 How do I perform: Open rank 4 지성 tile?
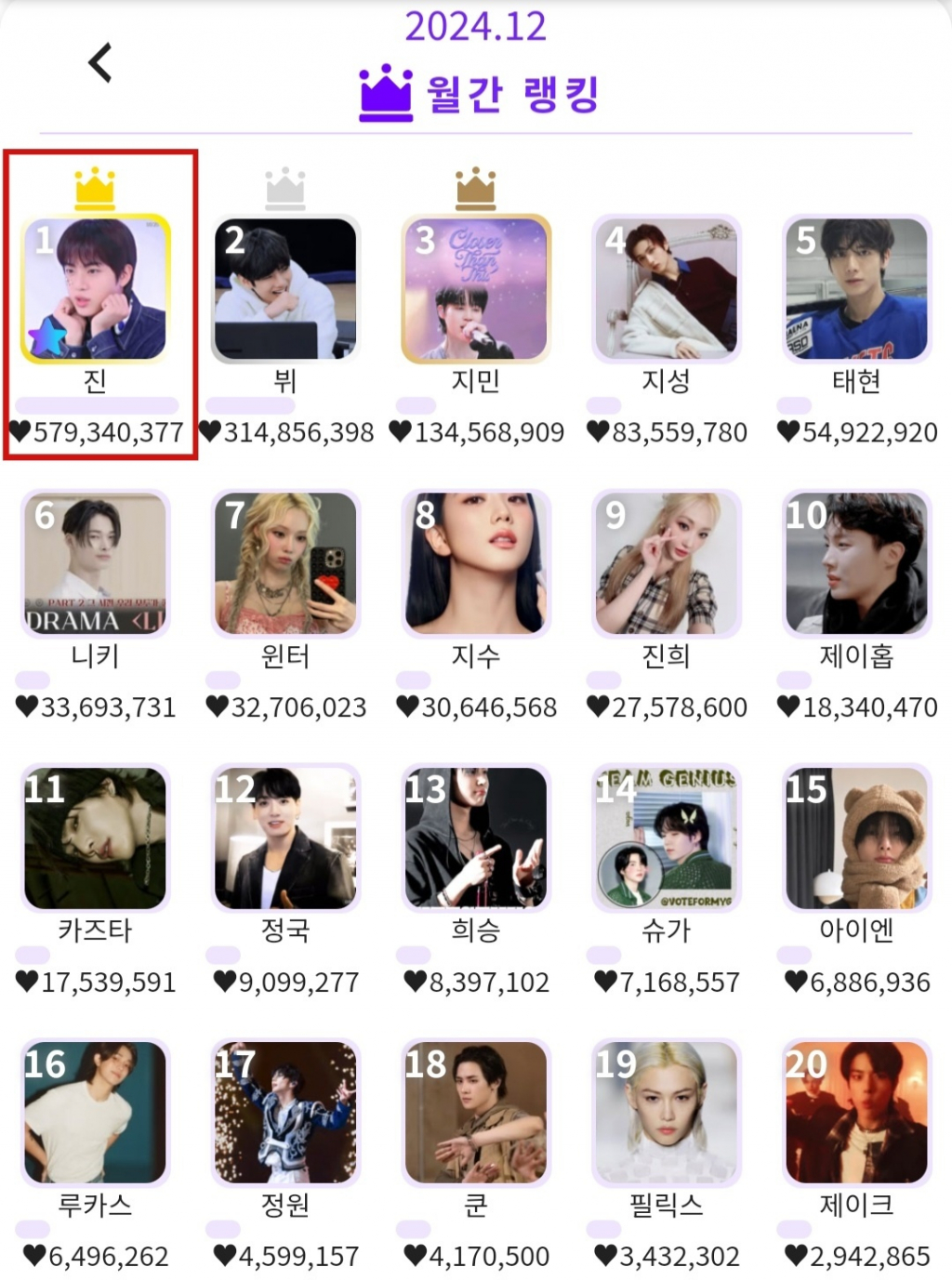(x=666, y=289)
